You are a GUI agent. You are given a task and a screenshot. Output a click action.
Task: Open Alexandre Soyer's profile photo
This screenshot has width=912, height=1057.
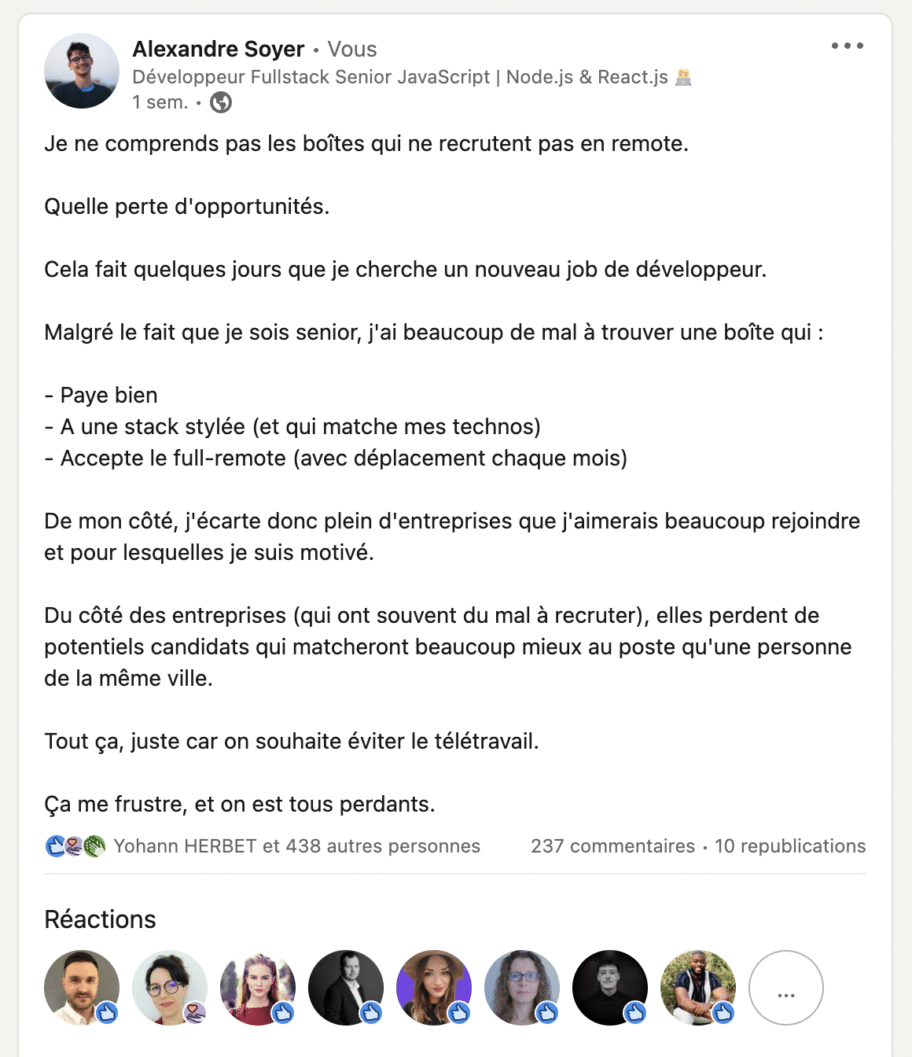click(x=81, y=71)
